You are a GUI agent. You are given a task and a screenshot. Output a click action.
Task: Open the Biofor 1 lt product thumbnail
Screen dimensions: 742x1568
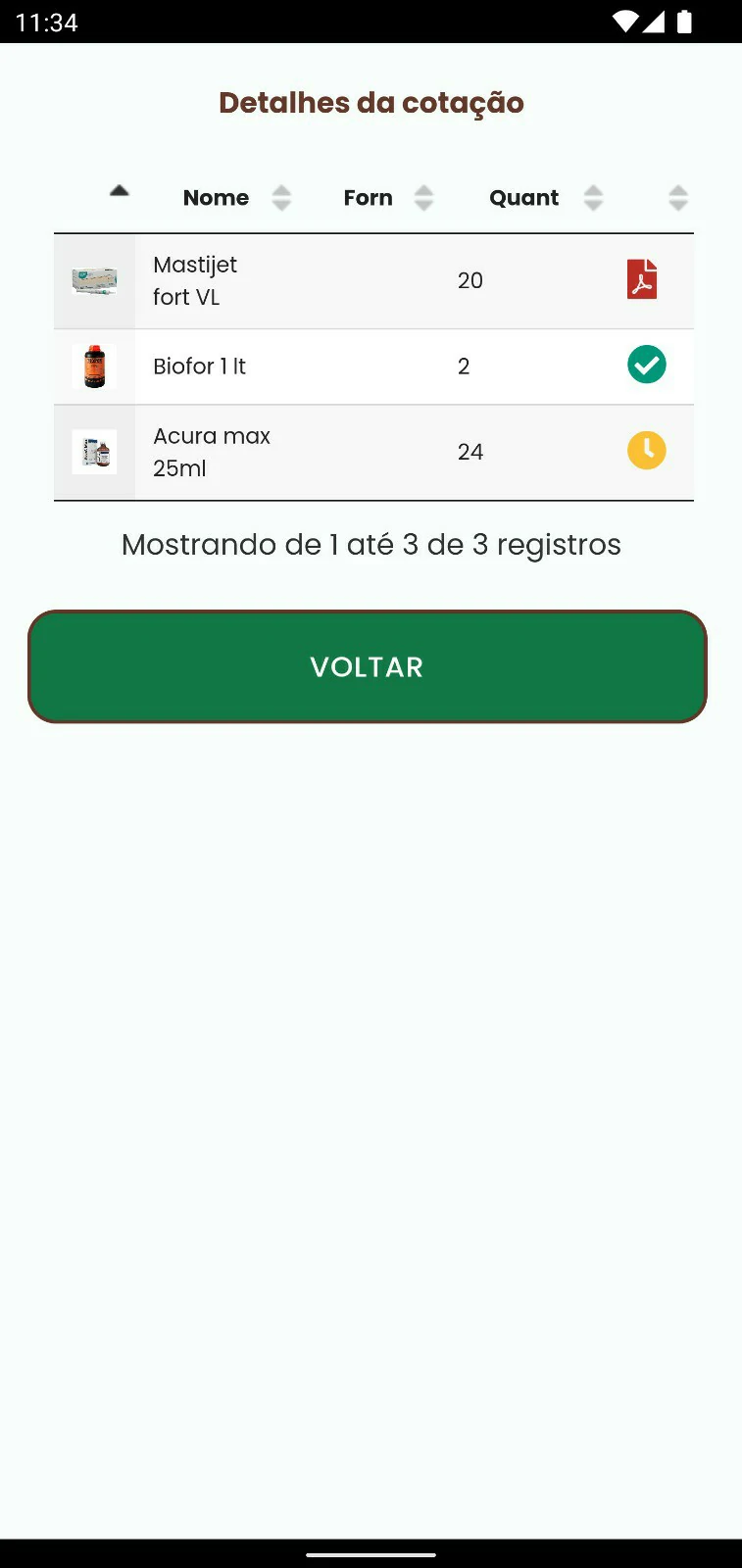coord(93,366)
